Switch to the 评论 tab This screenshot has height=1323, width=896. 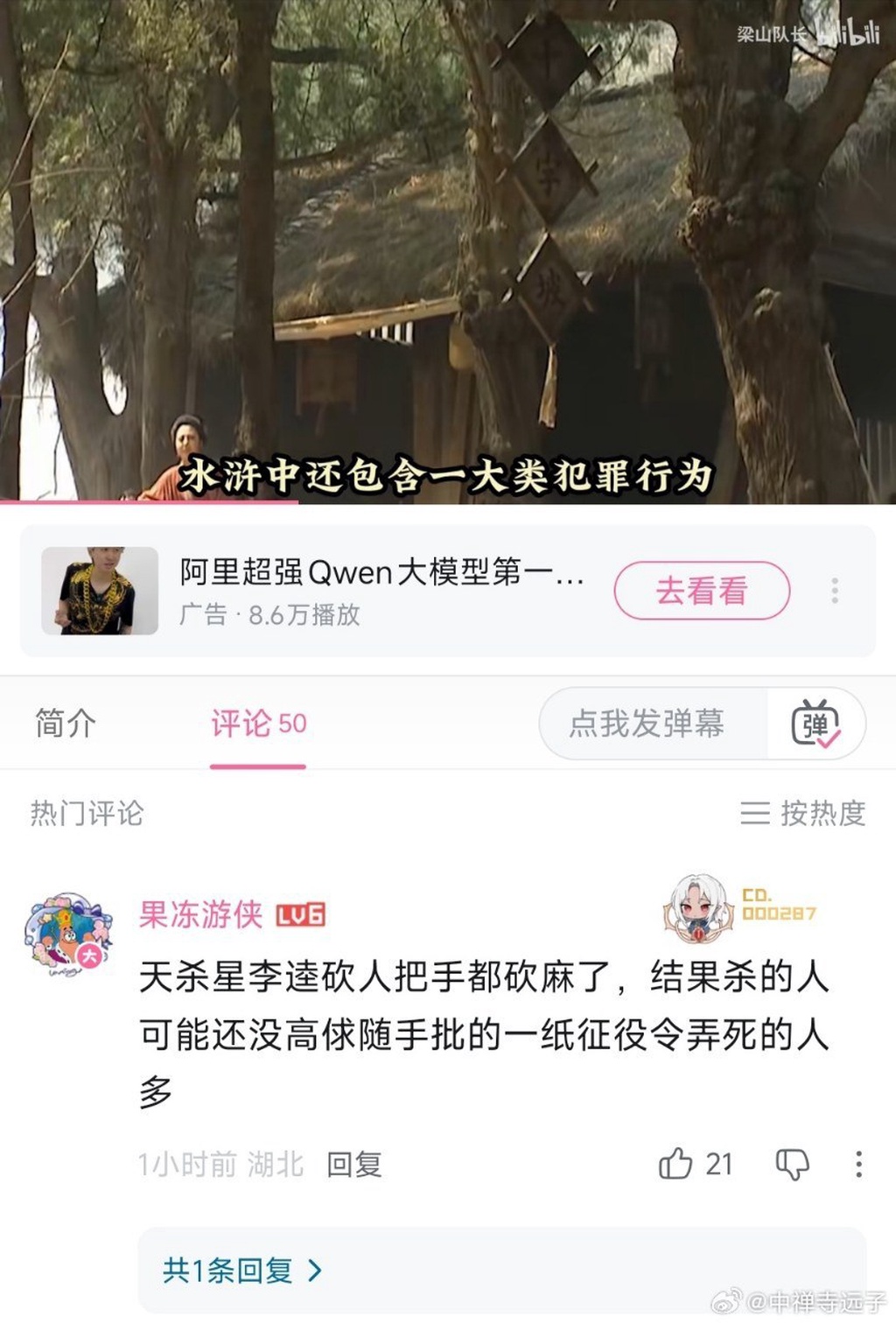click(x=258, y=724)
